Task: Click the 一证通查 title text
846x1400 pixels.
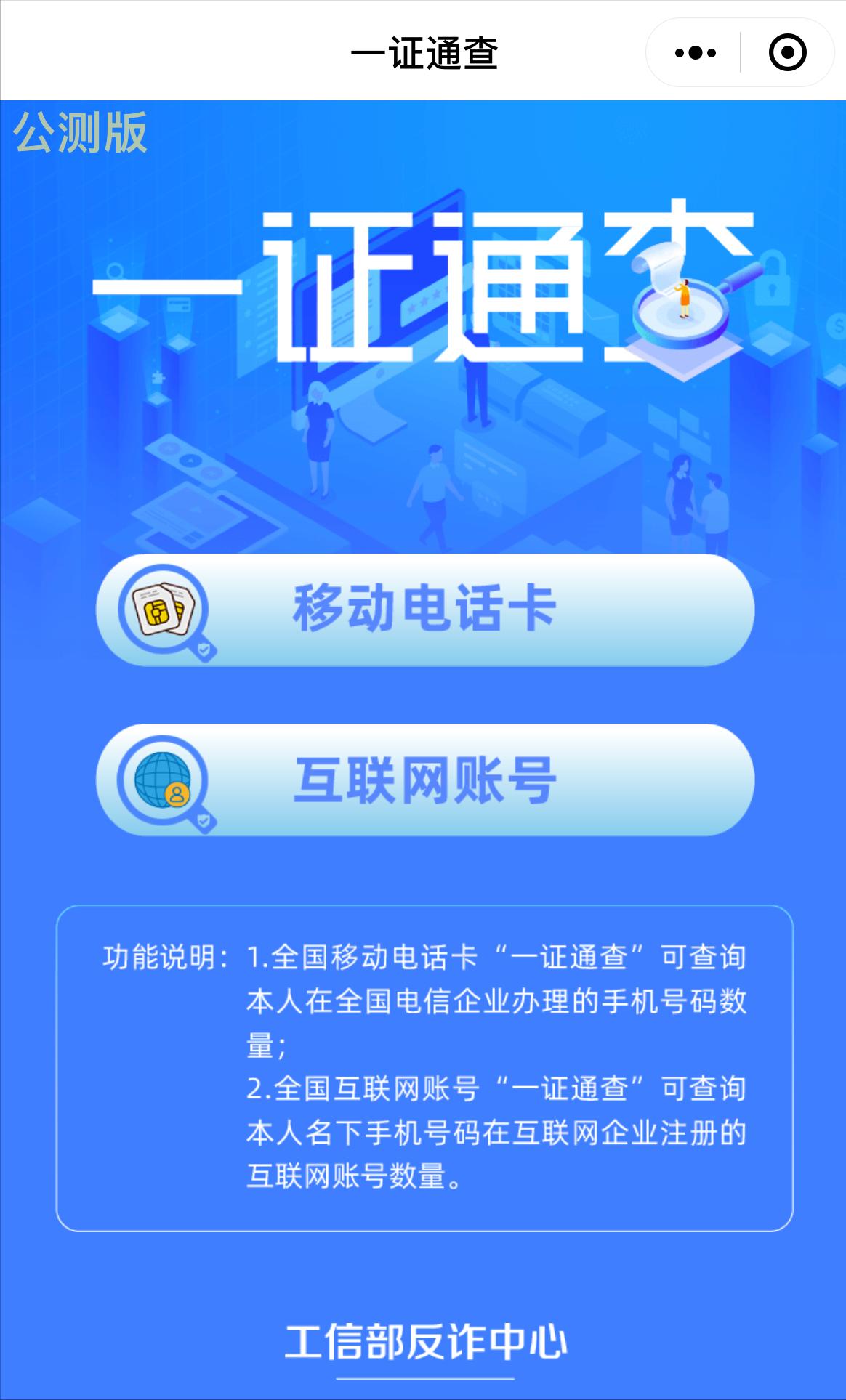Action: tap(423, 54)
